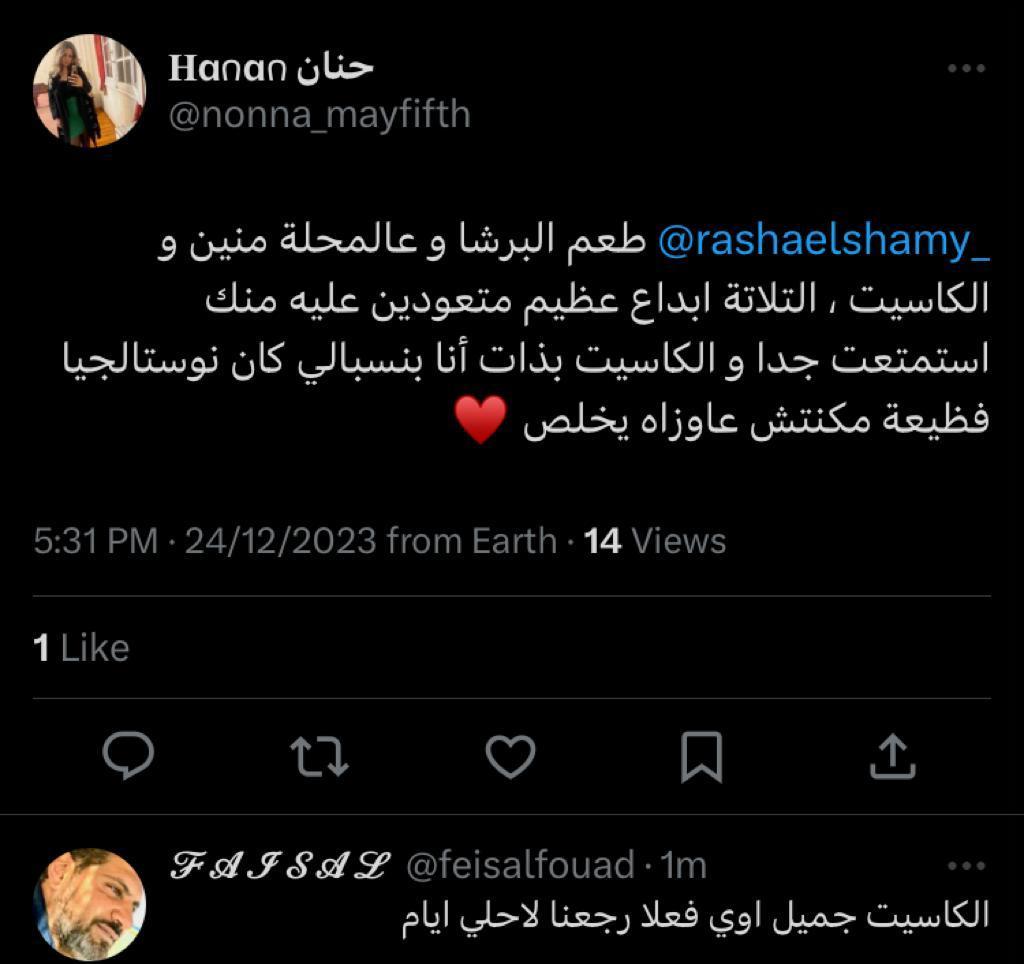Open the overflow menu on Faisal's reply
Screen dimensions: 1024x964
[966, 866]
